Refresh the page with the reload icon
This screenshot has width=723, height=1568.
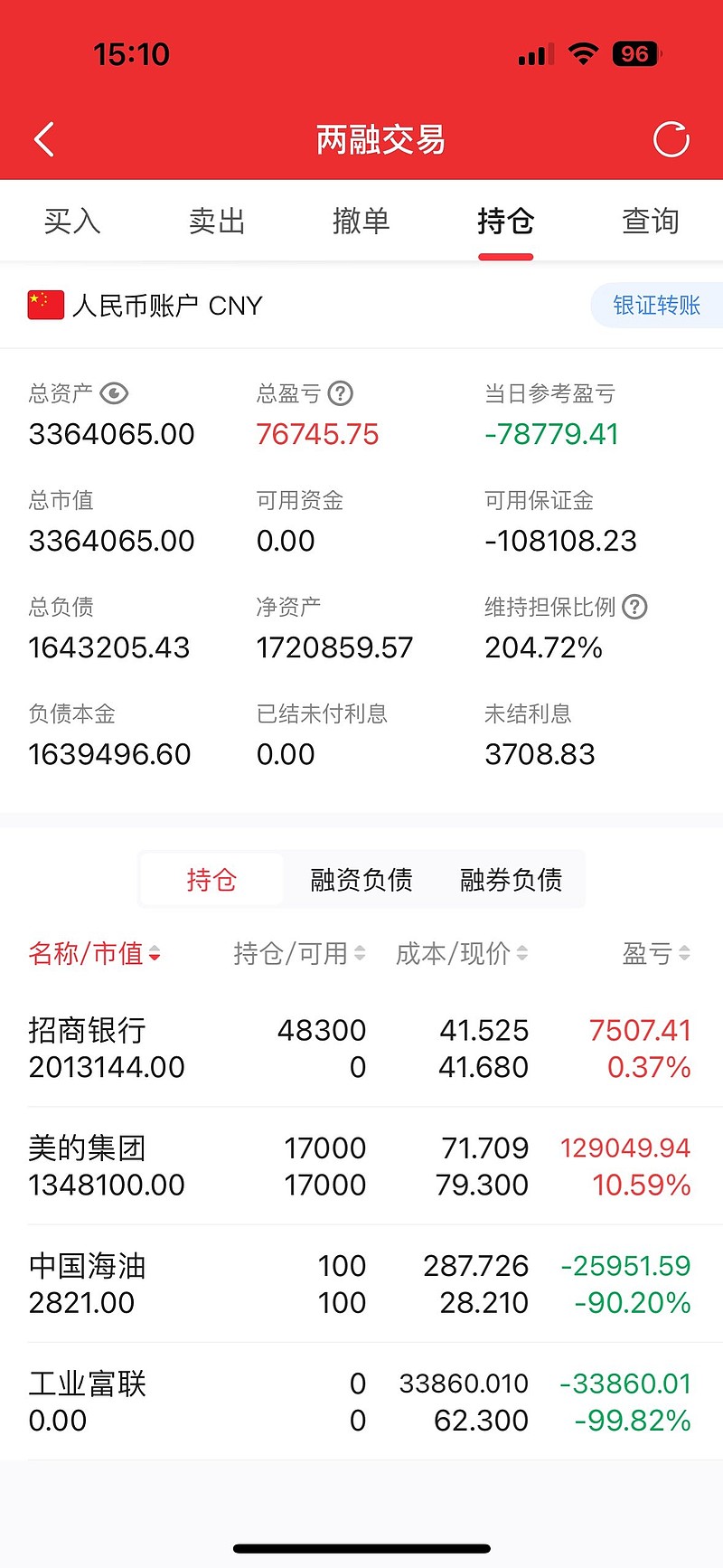671,139
